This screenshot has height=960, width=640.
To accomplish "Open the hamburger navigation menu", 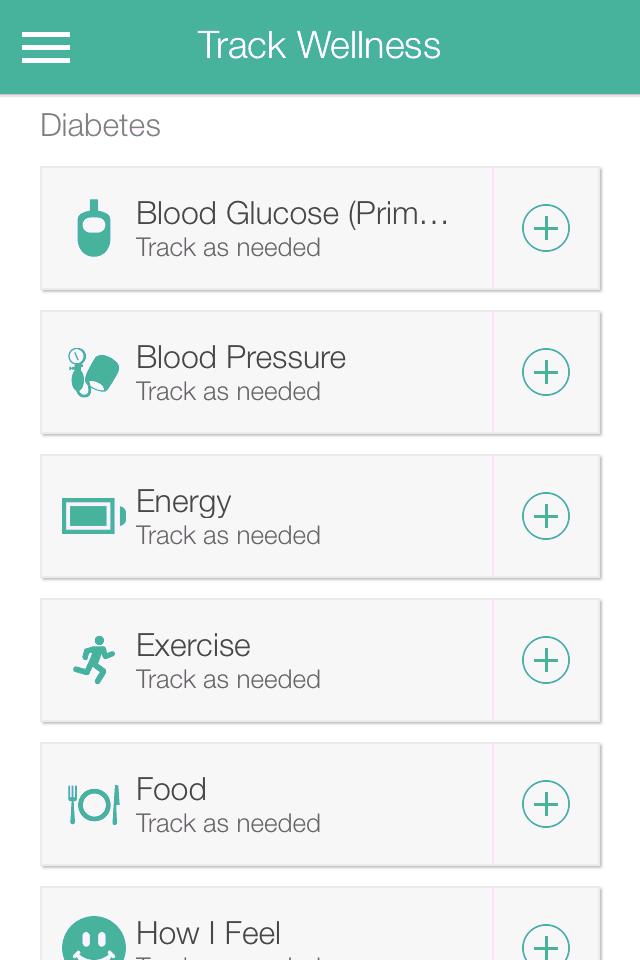I will point(46,47).
